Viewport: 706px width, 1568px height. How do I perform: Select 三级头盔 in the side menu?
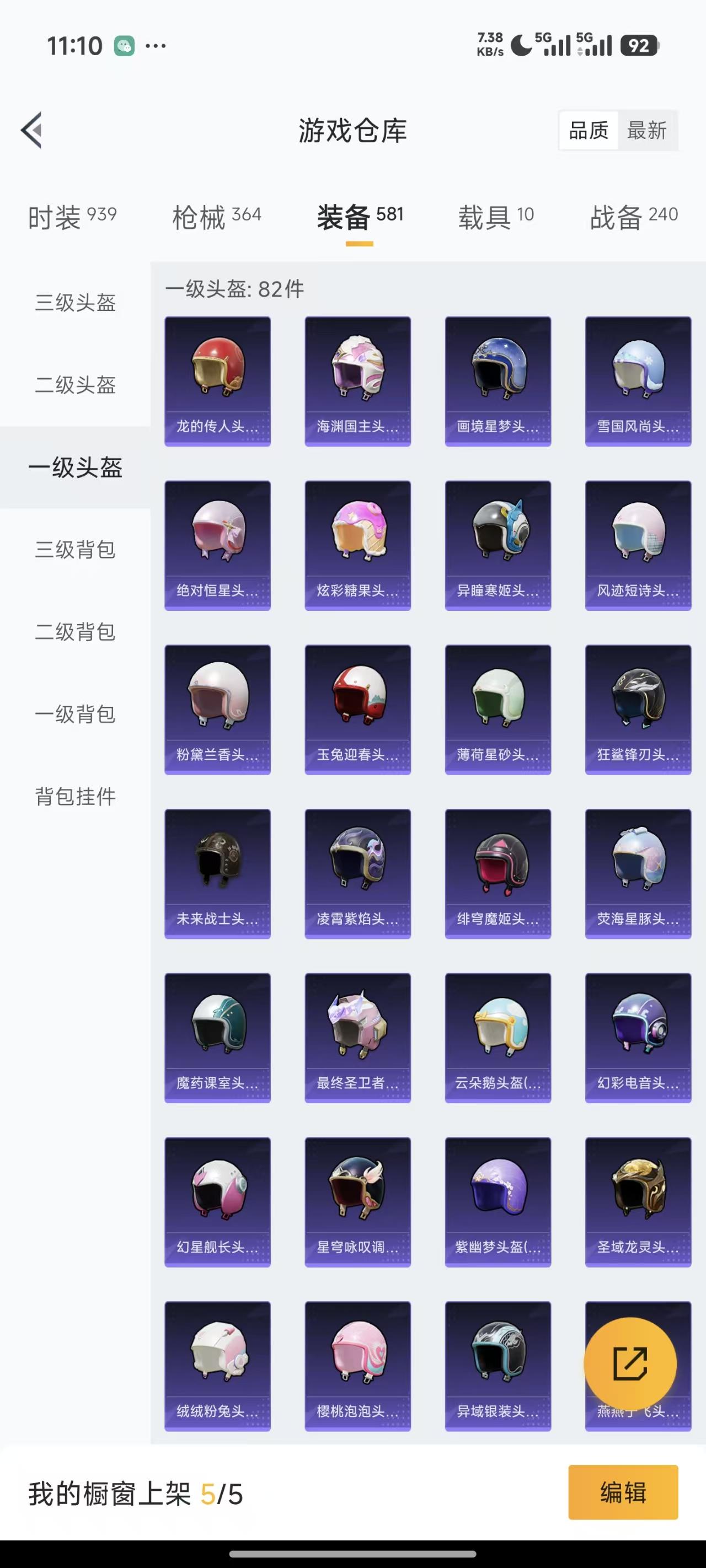[x=75, y=303]
